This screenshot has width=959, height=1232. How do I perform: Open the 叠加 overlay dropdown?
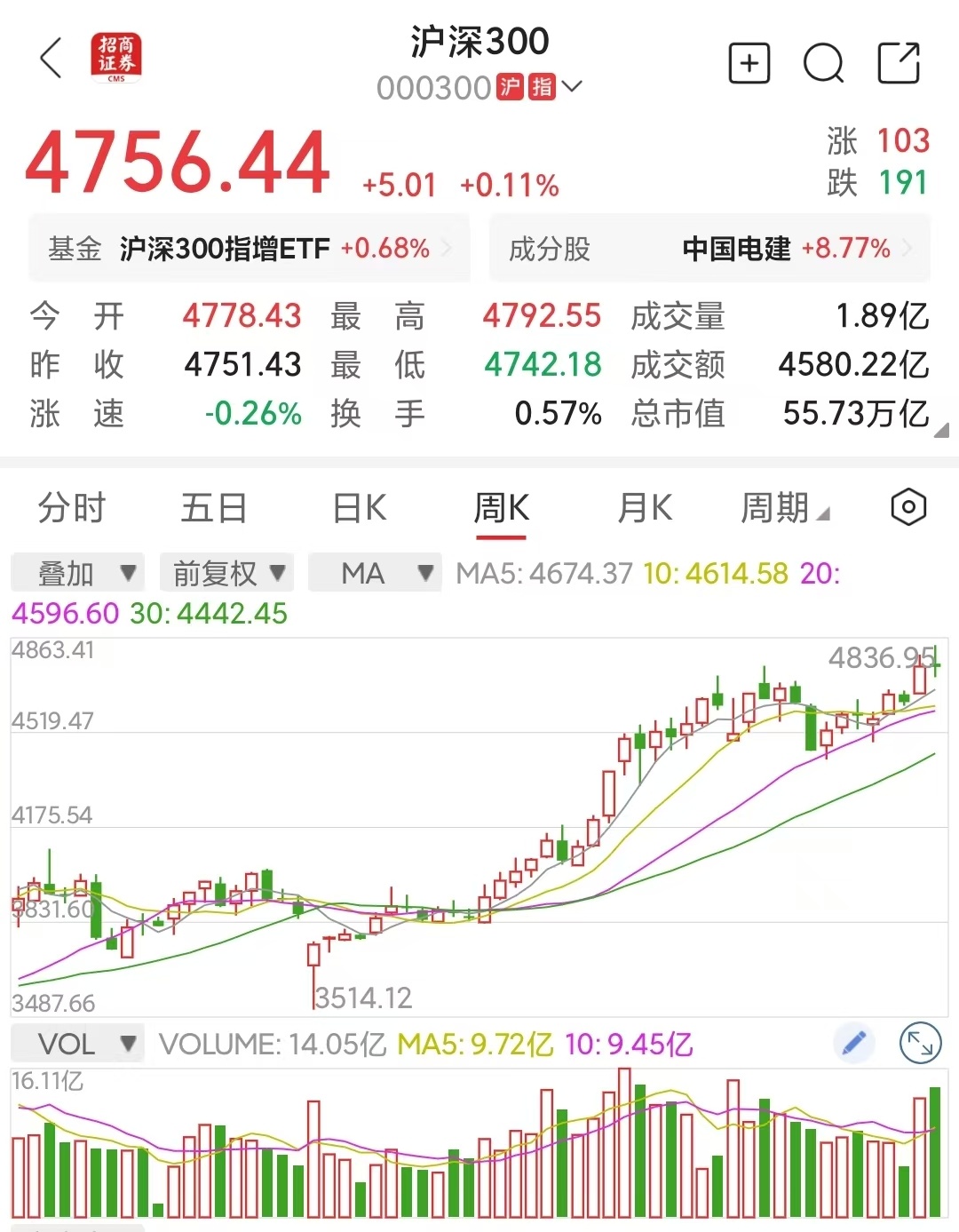point(76,573)
